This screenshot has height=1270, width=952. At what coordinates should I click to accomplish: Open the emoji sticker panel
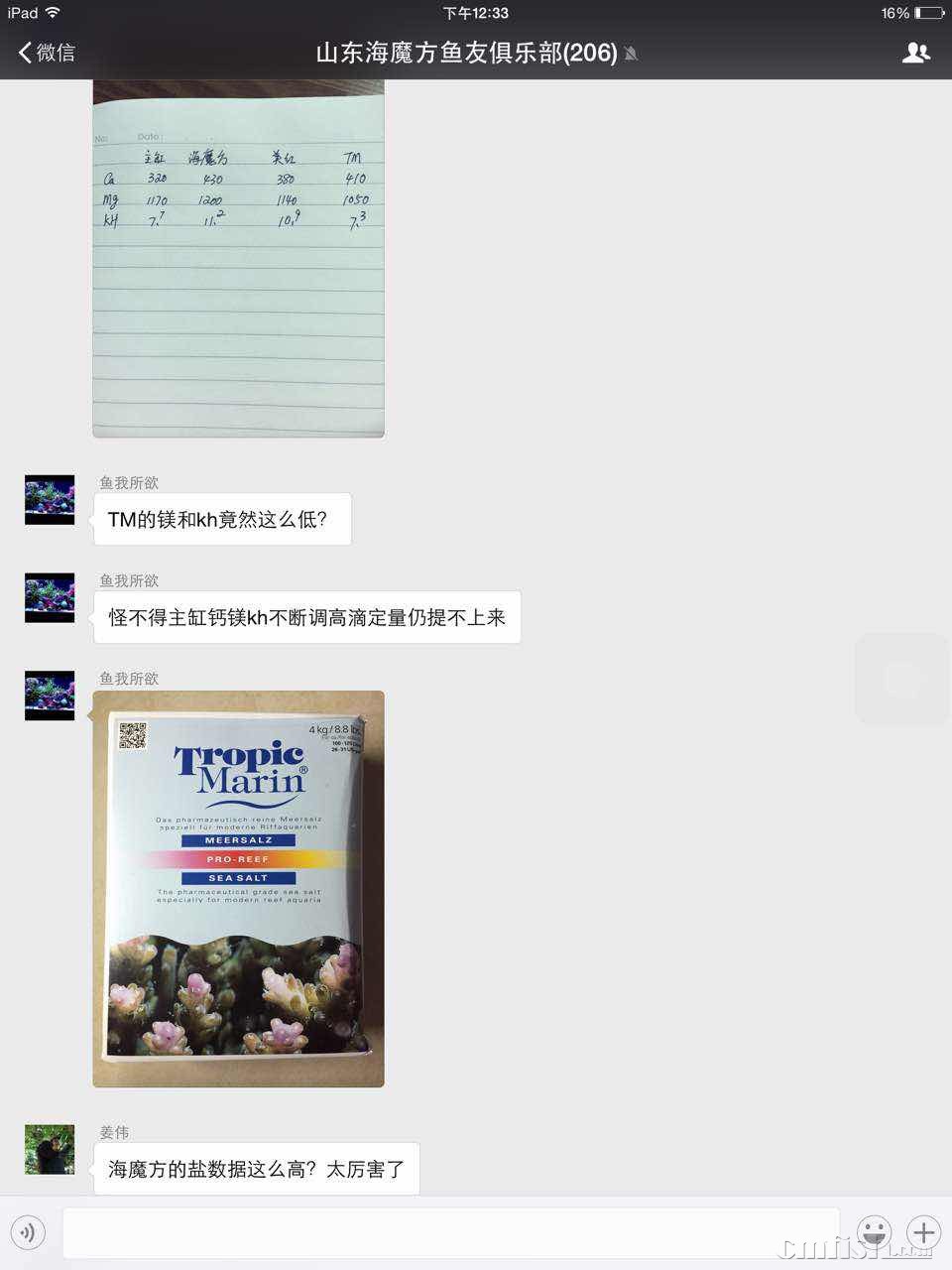[874, 1232]
